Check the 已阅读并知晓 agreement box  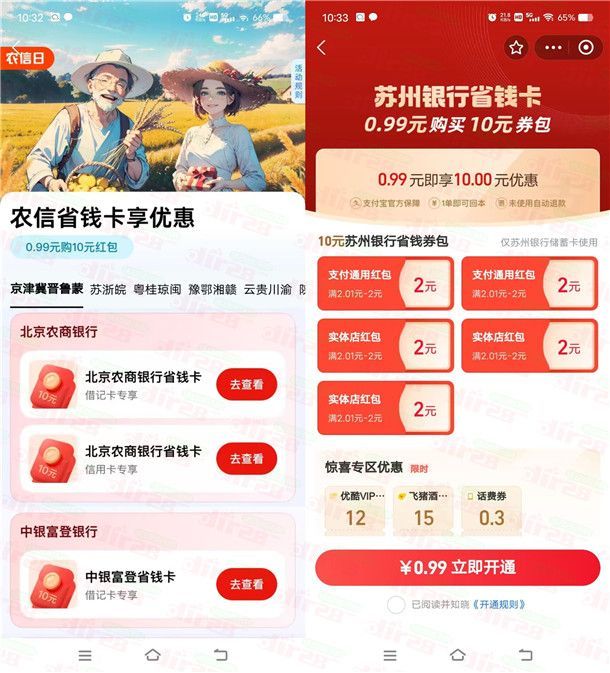(396, 604)
